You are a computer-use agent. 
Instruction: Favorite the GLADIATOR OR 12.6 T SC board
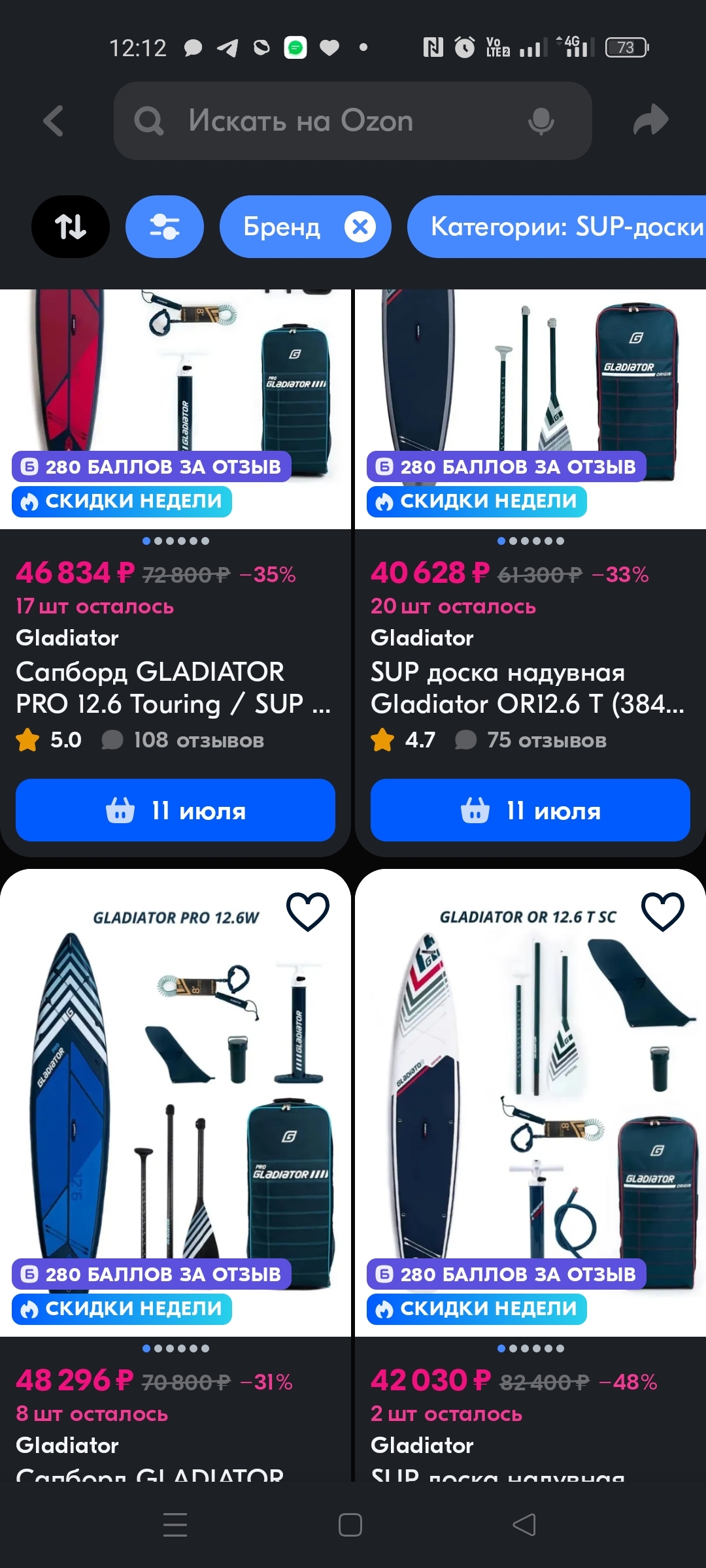(x=663, y=911)
